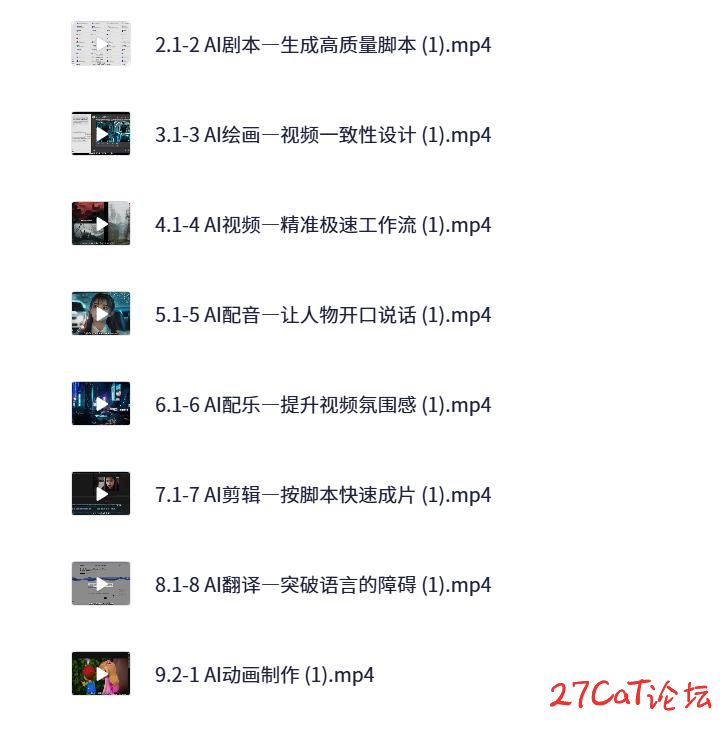Open the 8.1-8 AI翻译 video file

tap(322, 585)
